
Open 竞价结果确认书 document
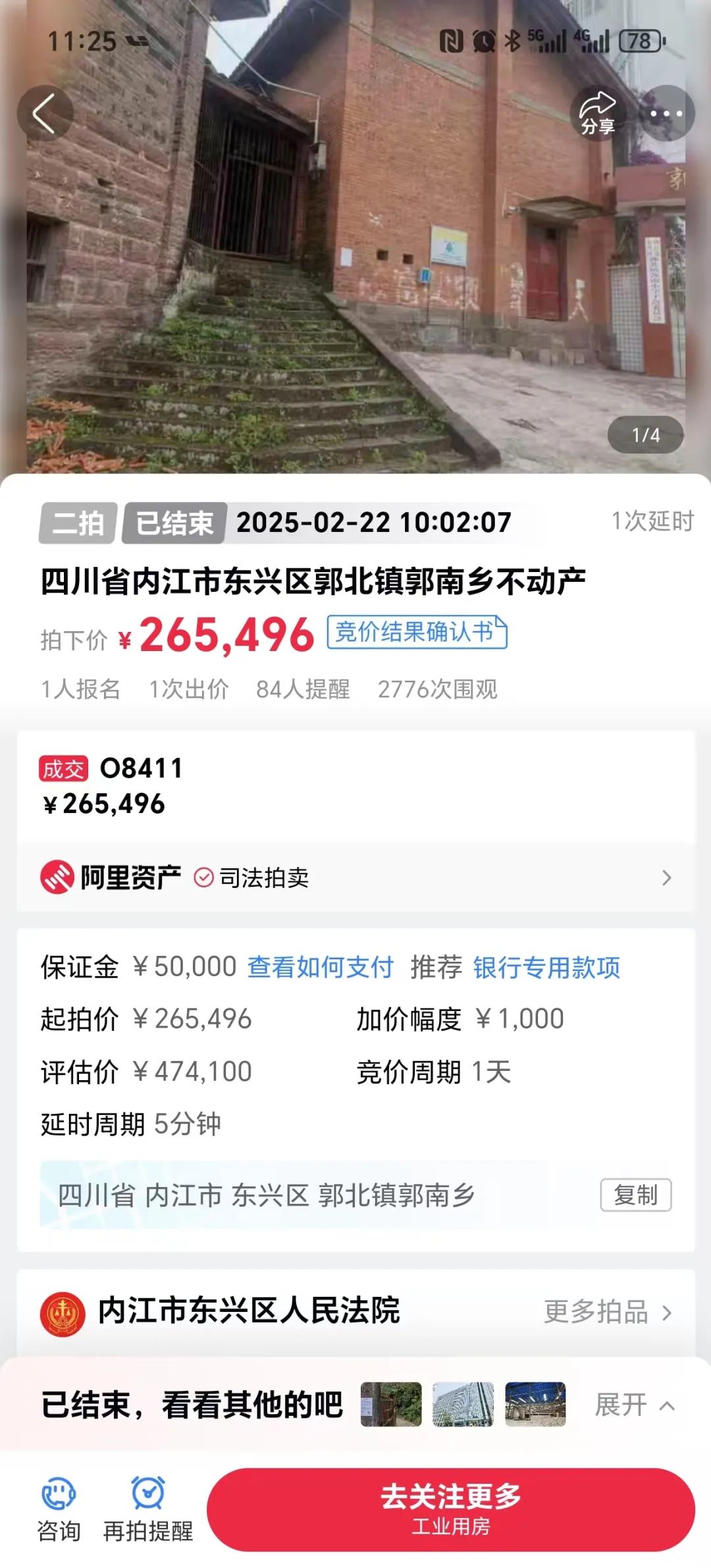tap(417, 632)
